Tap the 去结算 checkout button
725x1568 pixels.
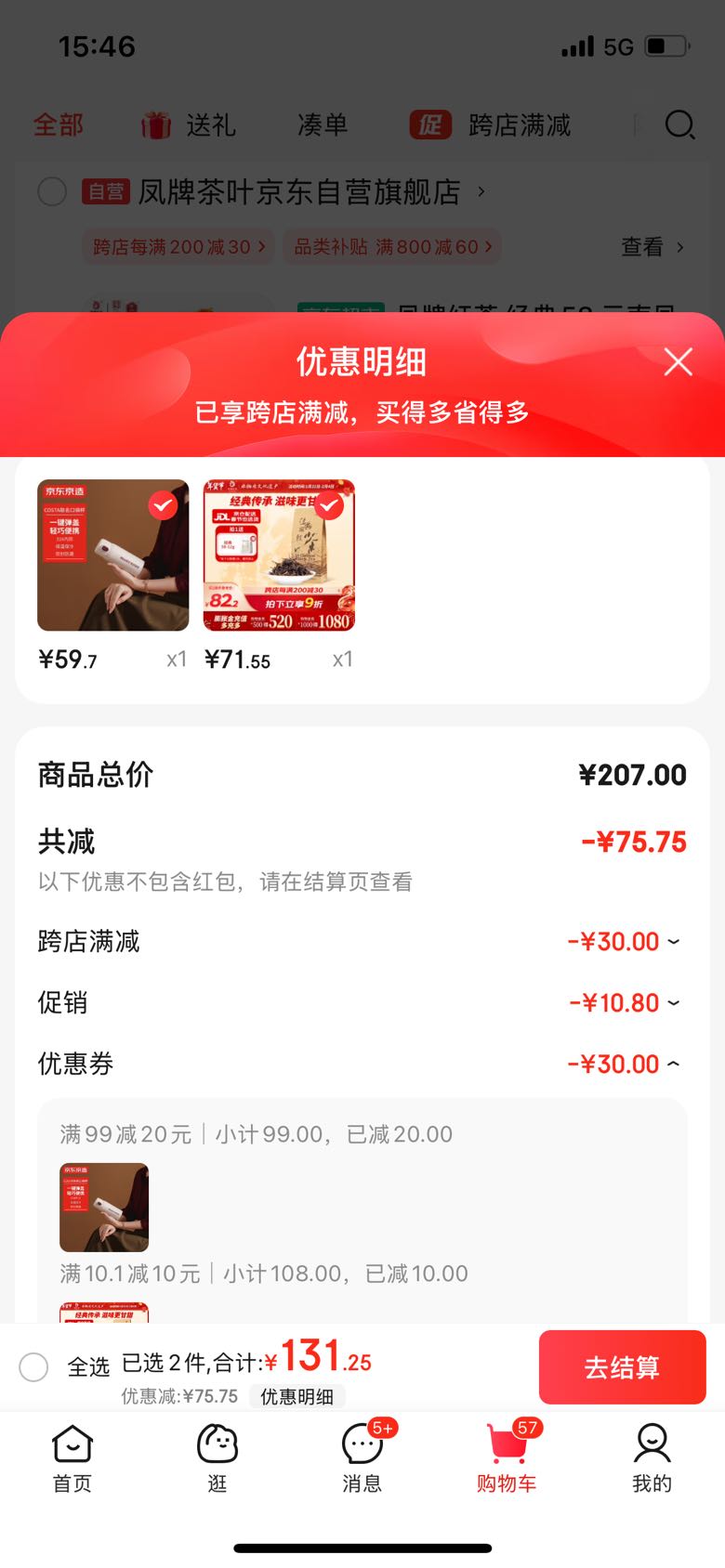pyautogui.click(x=622, y=1367)
